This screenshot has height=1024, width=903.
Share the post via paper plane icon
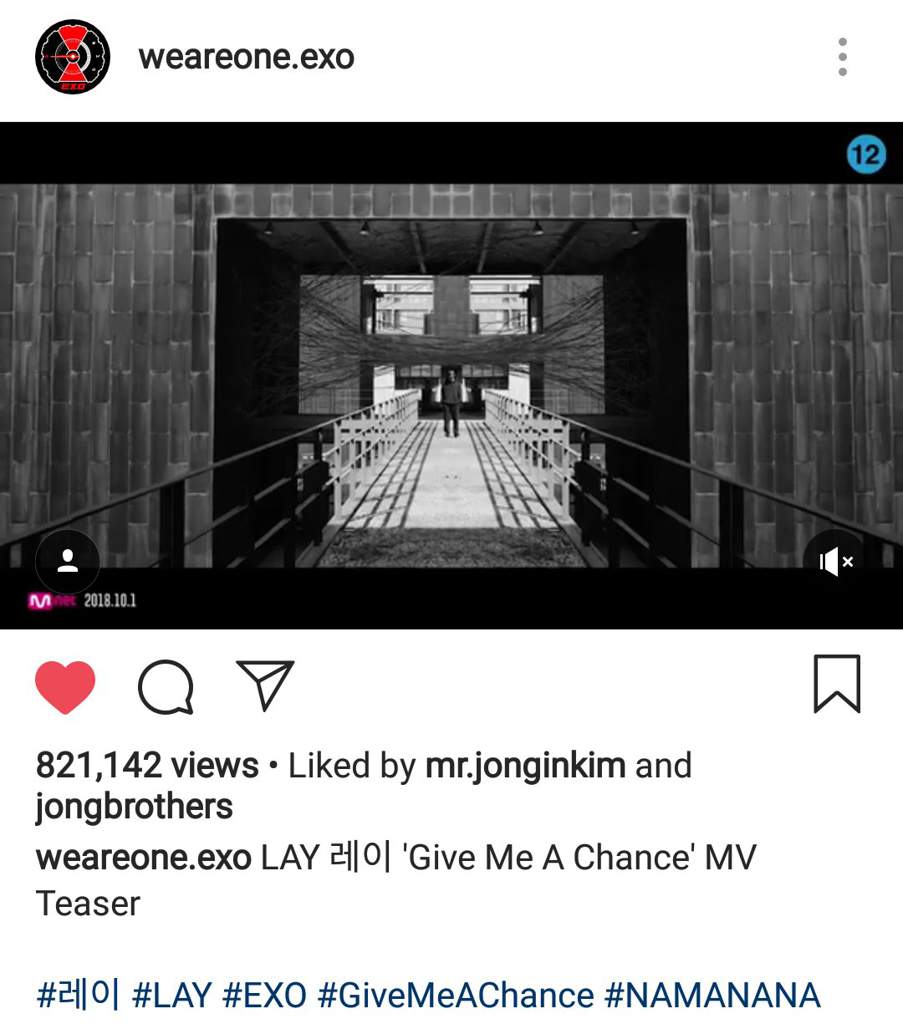(x=265, y=685)
